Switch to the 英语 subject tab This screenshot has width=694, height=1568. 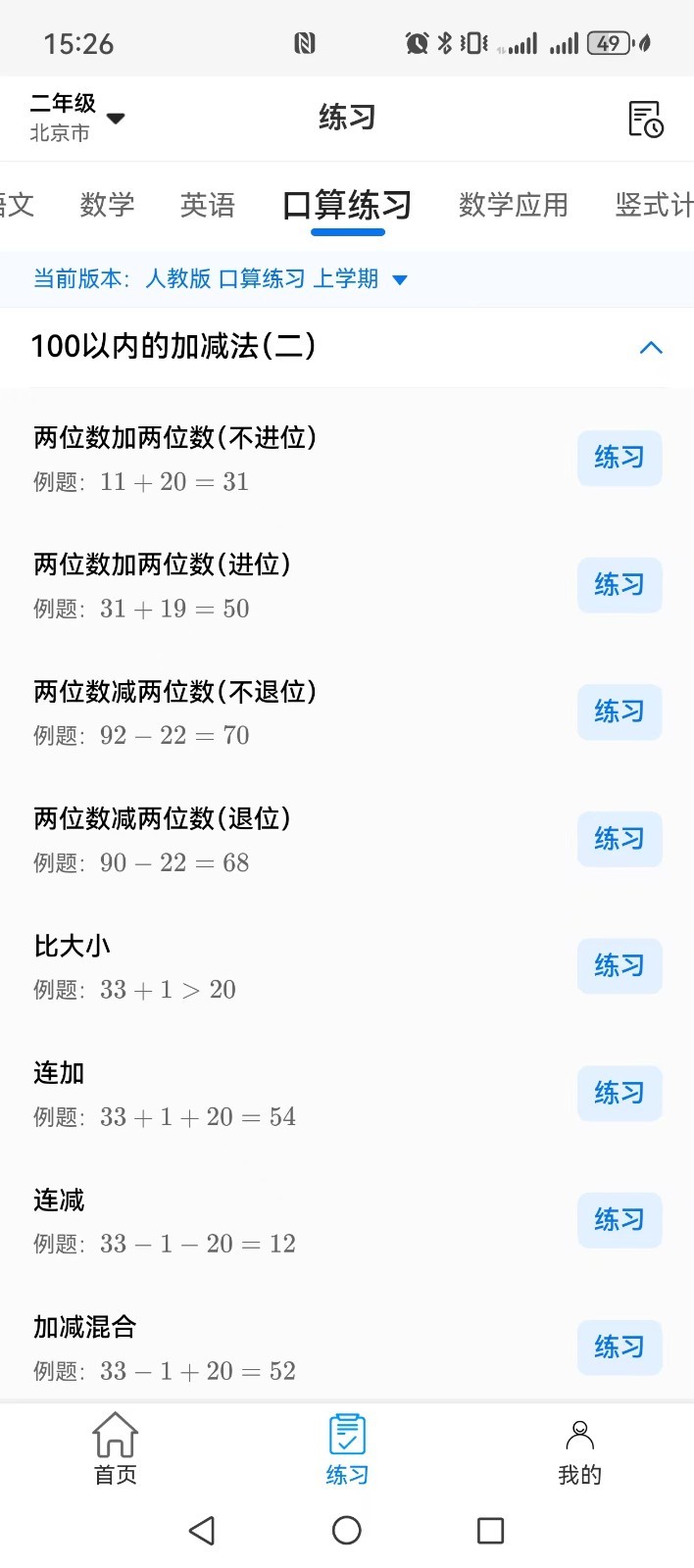(x=208, y=205)
